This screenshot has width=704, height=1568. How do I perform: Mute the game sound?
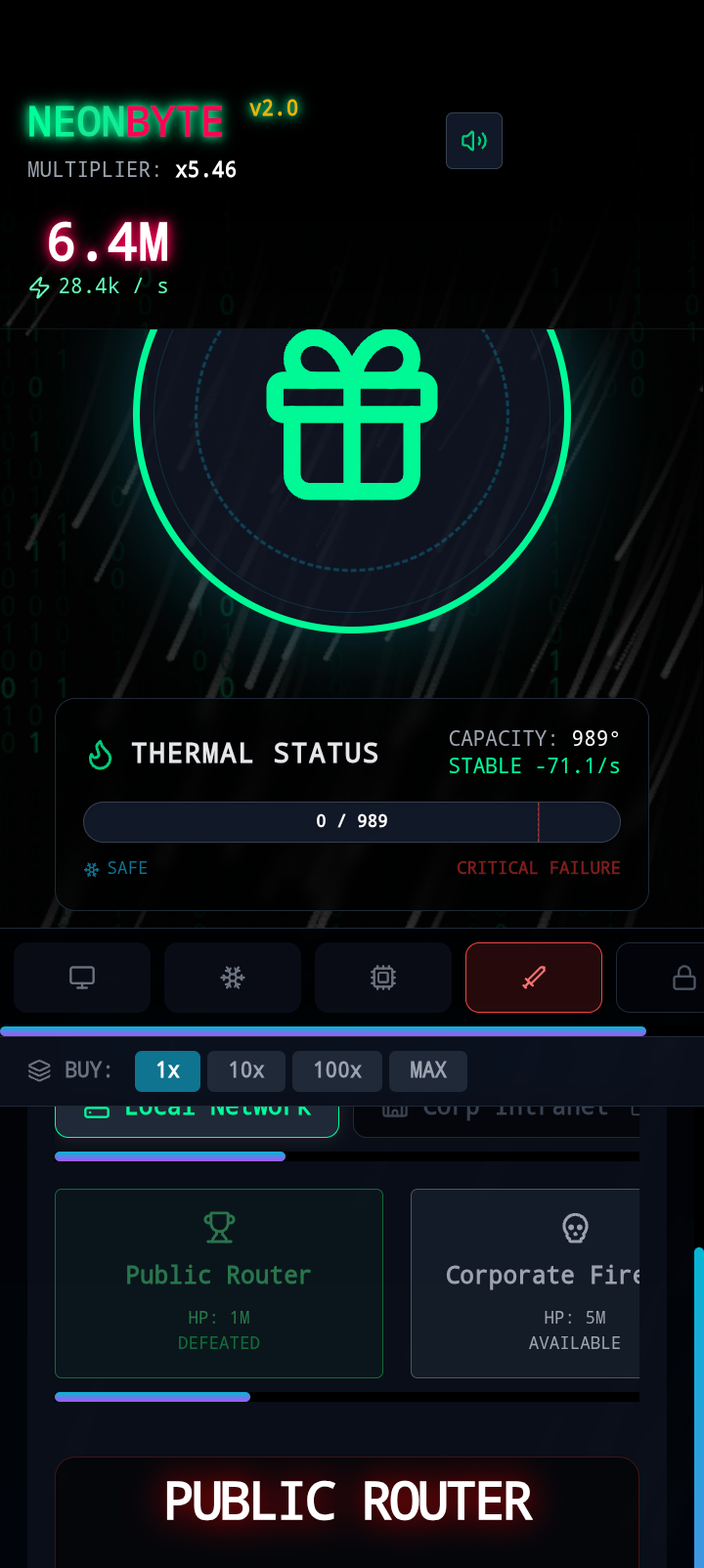pyautogui.click(x=473, y=141)
